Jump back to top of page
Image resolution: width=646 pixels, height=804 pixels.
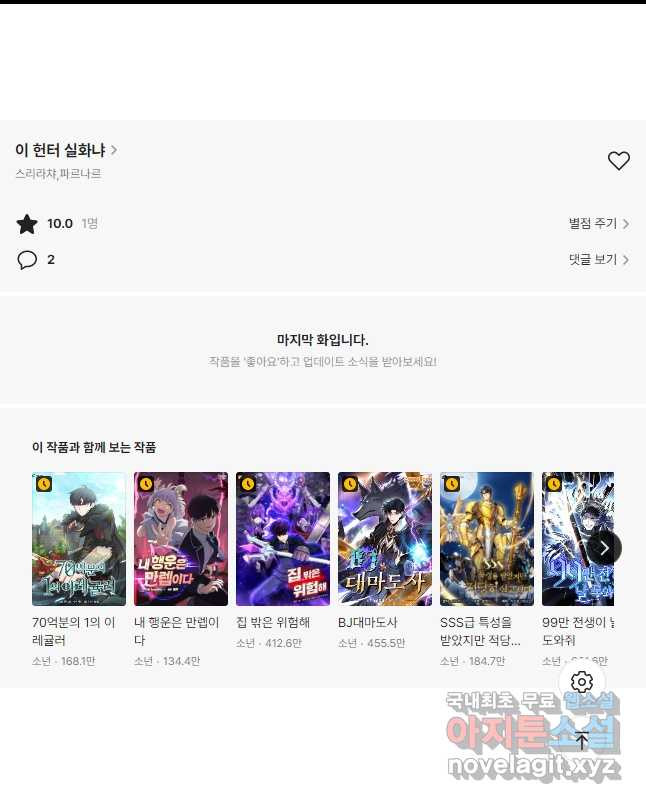583,740
